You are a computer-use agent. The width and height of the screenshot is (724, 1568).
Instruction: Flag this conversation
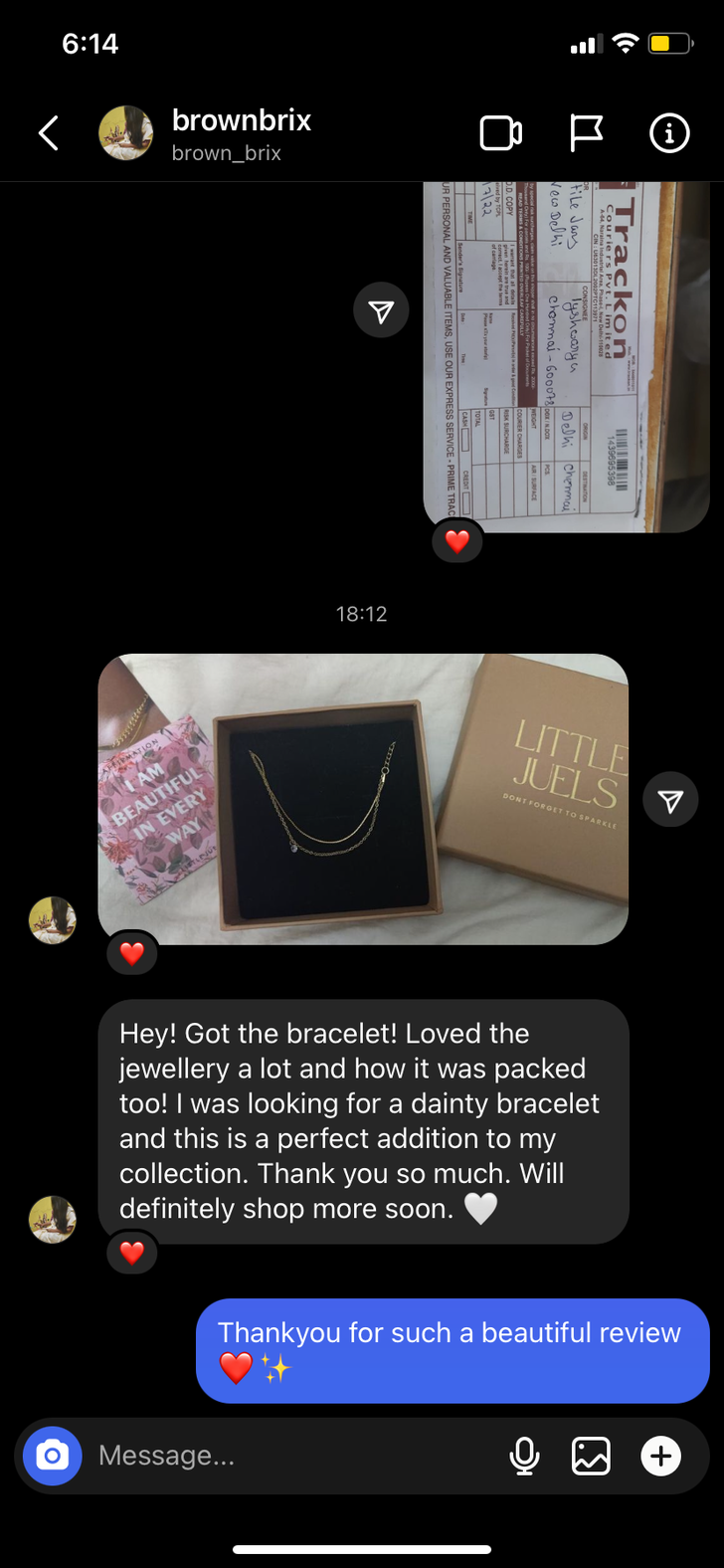coord(586,133)
